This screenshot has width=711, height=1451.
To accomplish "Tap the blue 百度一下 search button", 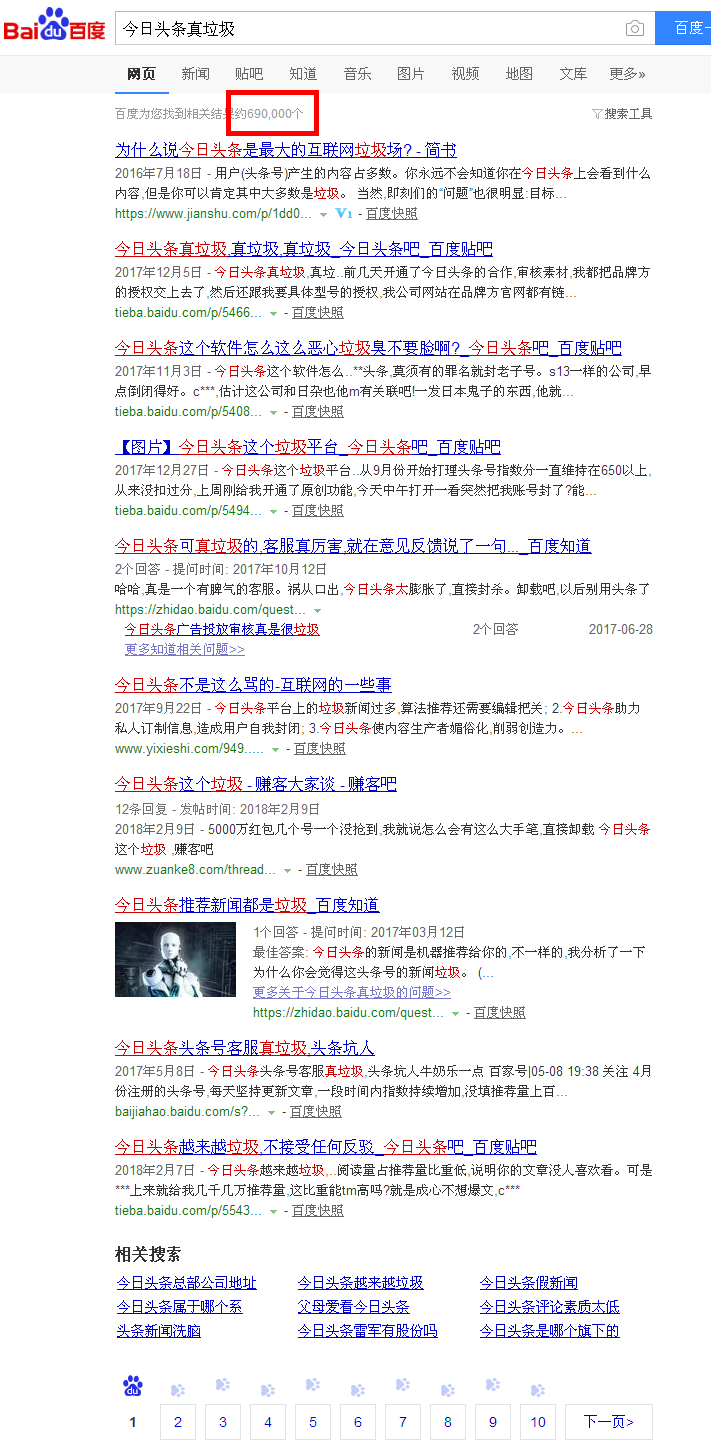I will pyautogui.click(x=684, y=28).
